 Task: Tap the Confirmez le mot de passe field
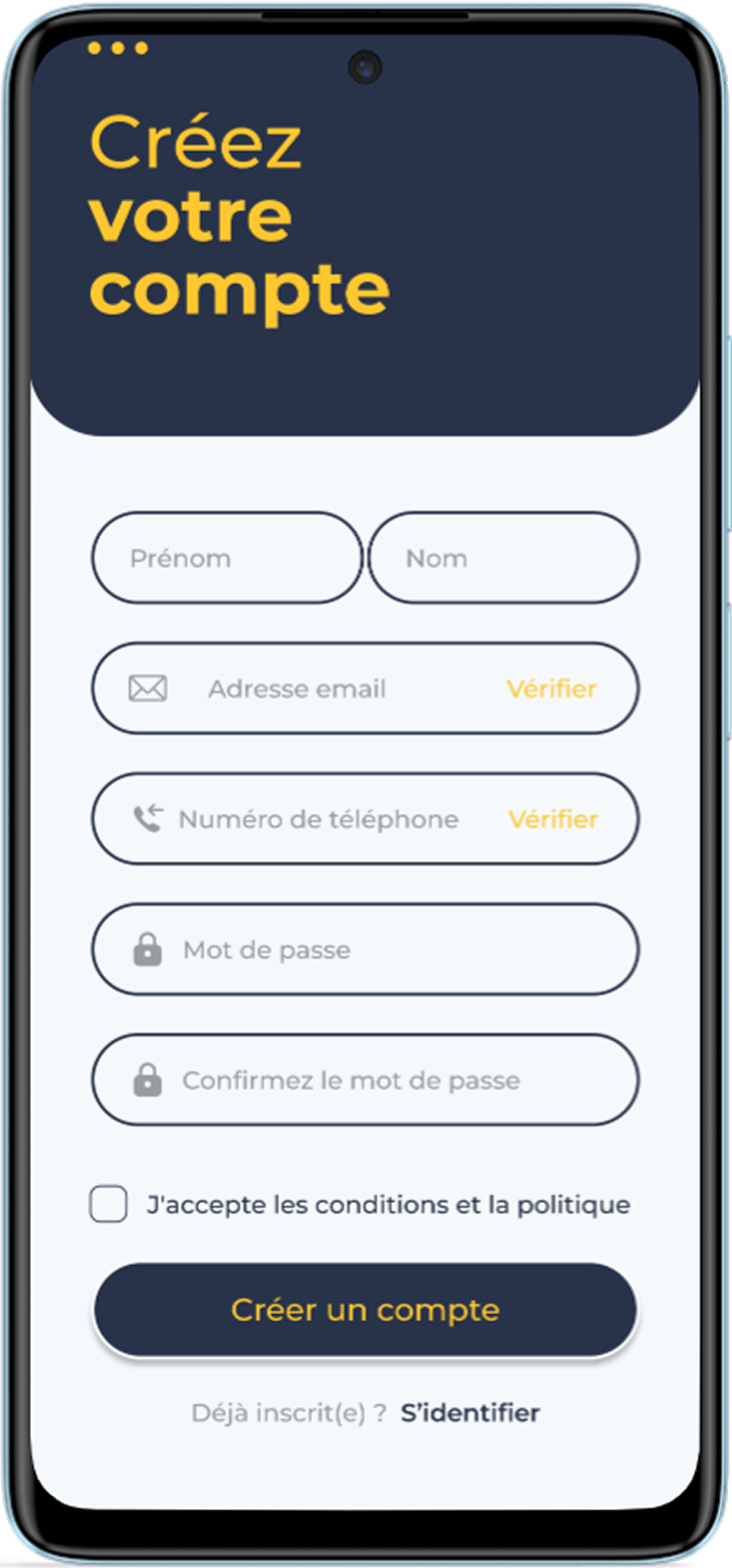pyautogui.click(x=365, y=1080)
